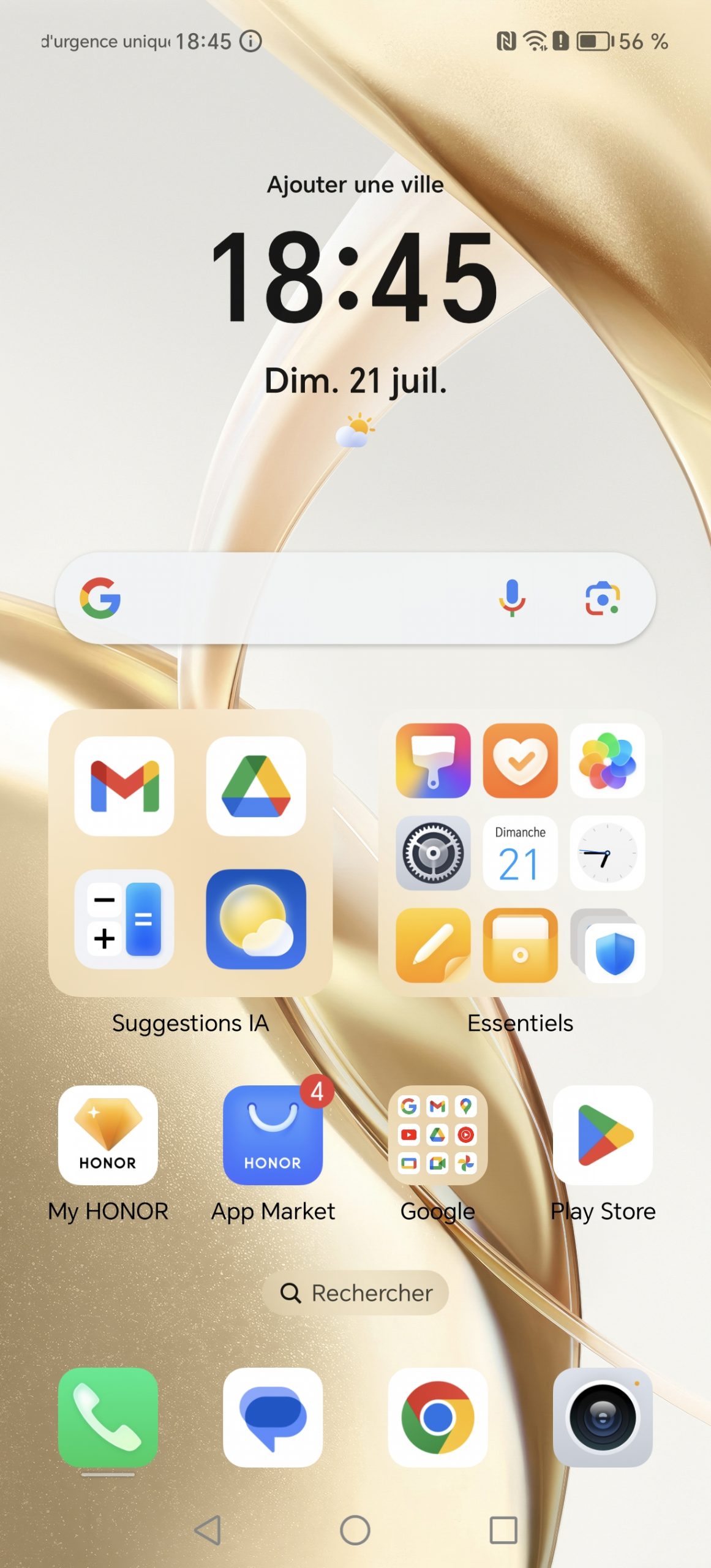The width and height of the screenshot is (711, 1568).
Task: Open the Camera app
Action: 603,1417
